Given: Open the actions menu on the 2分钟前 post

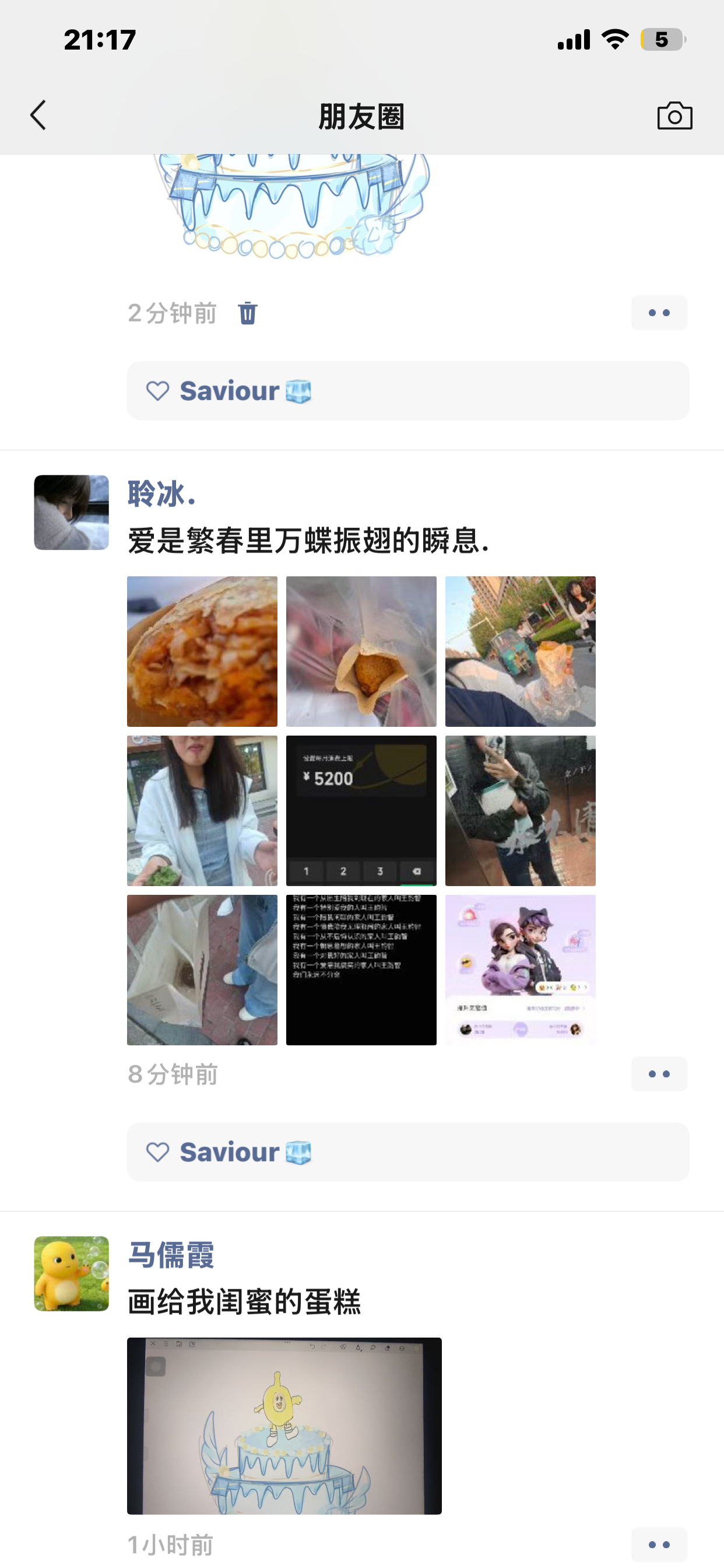Looking at the screenshot, I should tap(658, 313).
